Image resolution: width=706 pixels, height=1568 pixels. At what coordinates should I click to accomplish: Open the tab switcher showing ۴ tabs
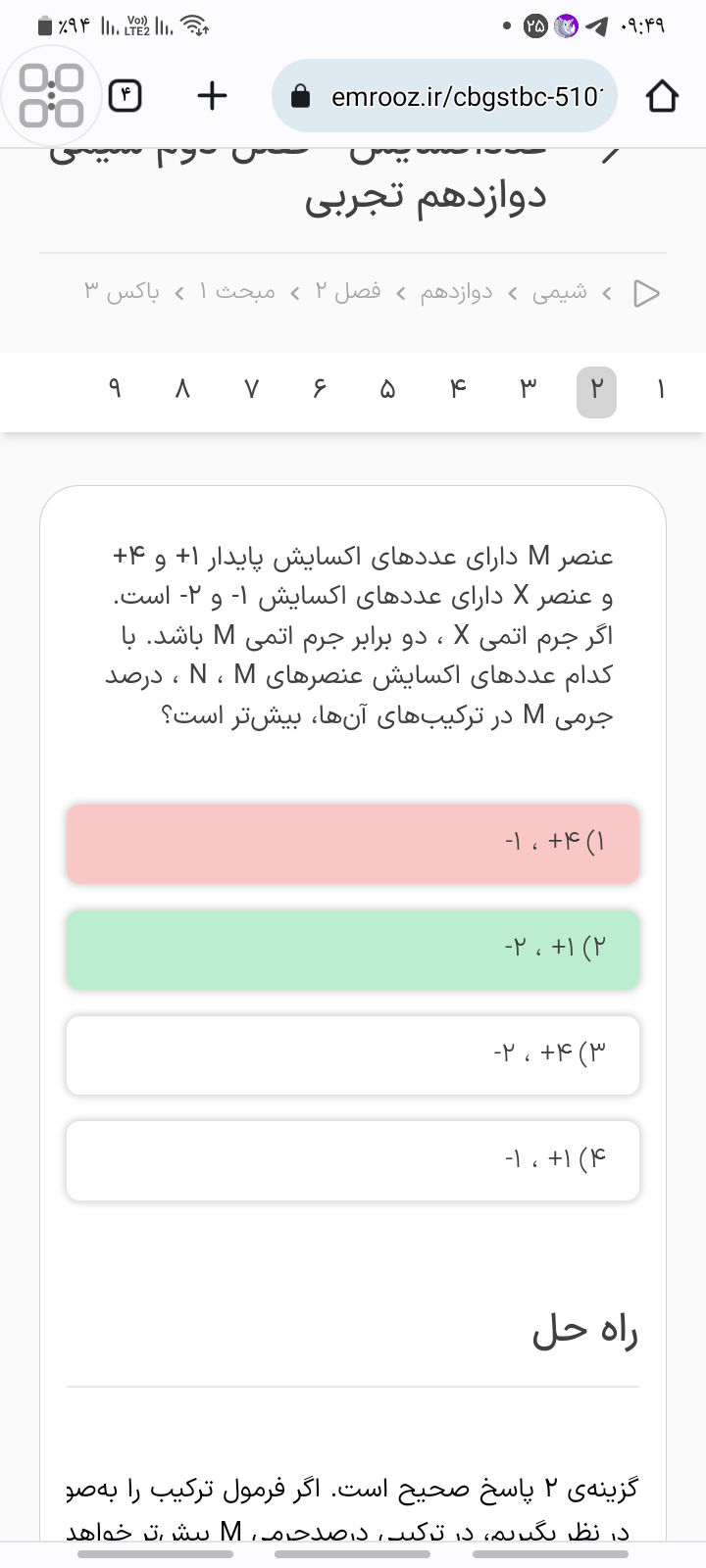[x=126, y=96]
